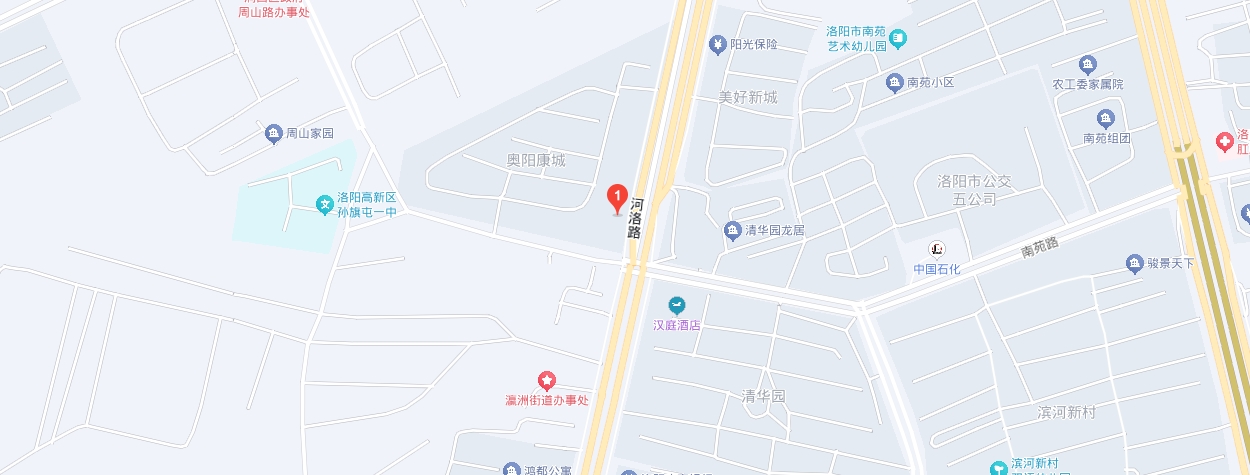
Task: Select the 瀛洲街道办事处 office marker
Action: [x=547, y=380]
